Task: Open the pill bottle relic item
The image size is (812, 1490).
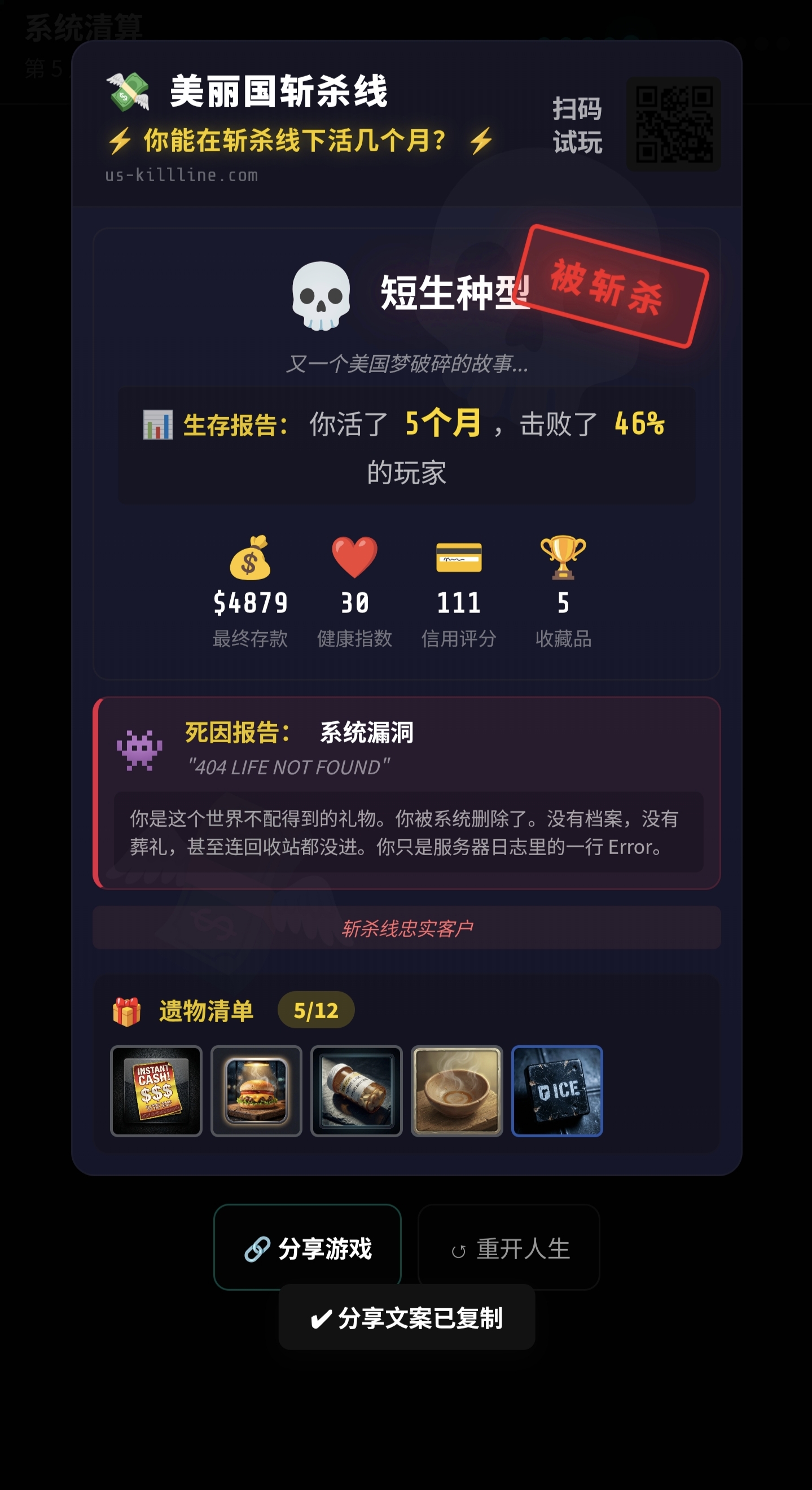Action: [356, 1091]
